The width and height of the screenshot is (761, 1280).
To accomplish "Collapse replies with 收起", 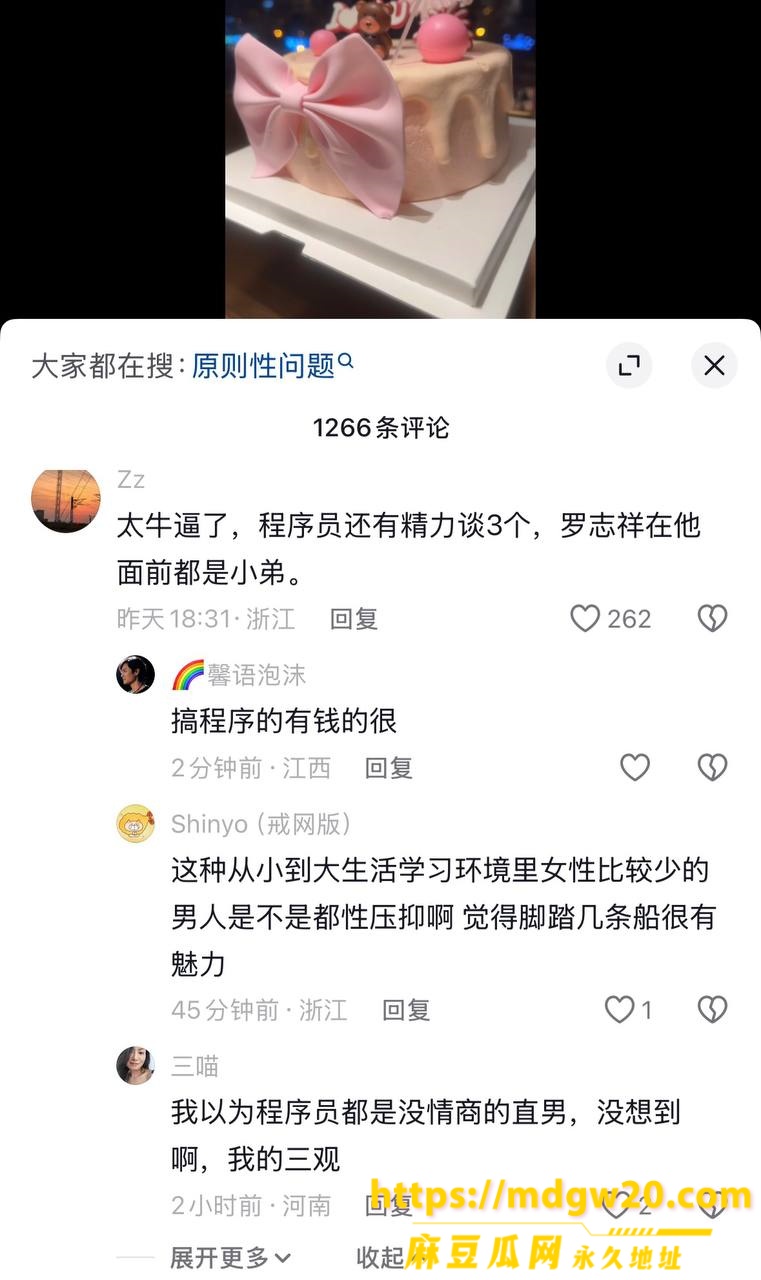I will click(381, 1257).
